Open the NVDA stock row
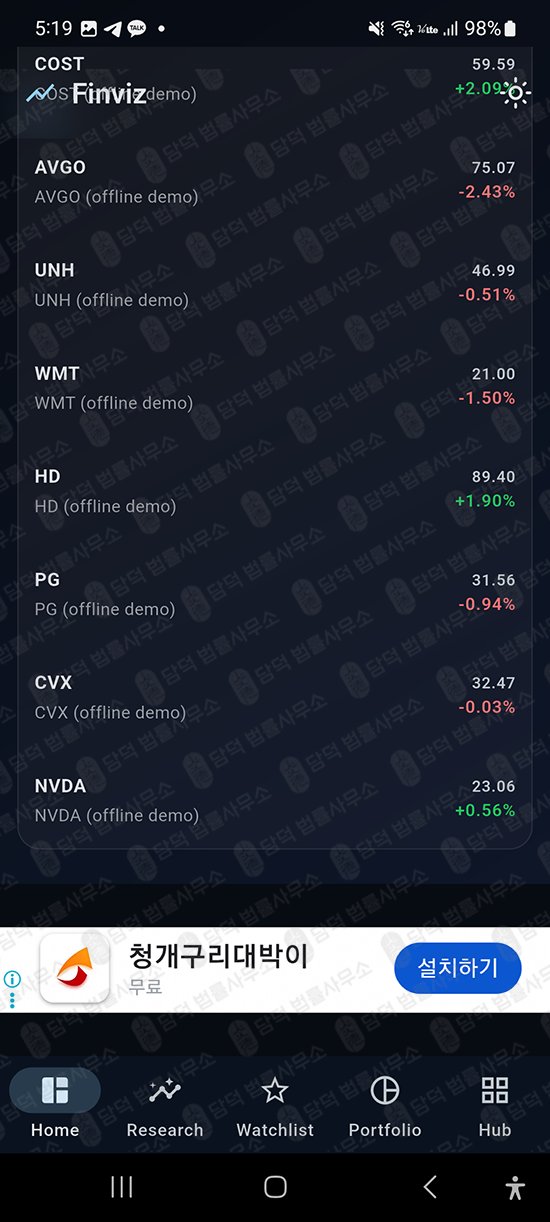 coord(275,799)
